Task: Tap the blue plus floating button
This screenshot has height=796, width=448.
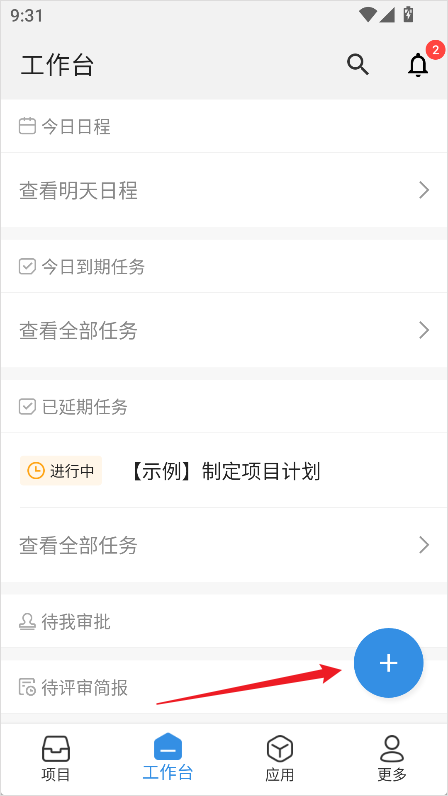Action: click(389, 663)
